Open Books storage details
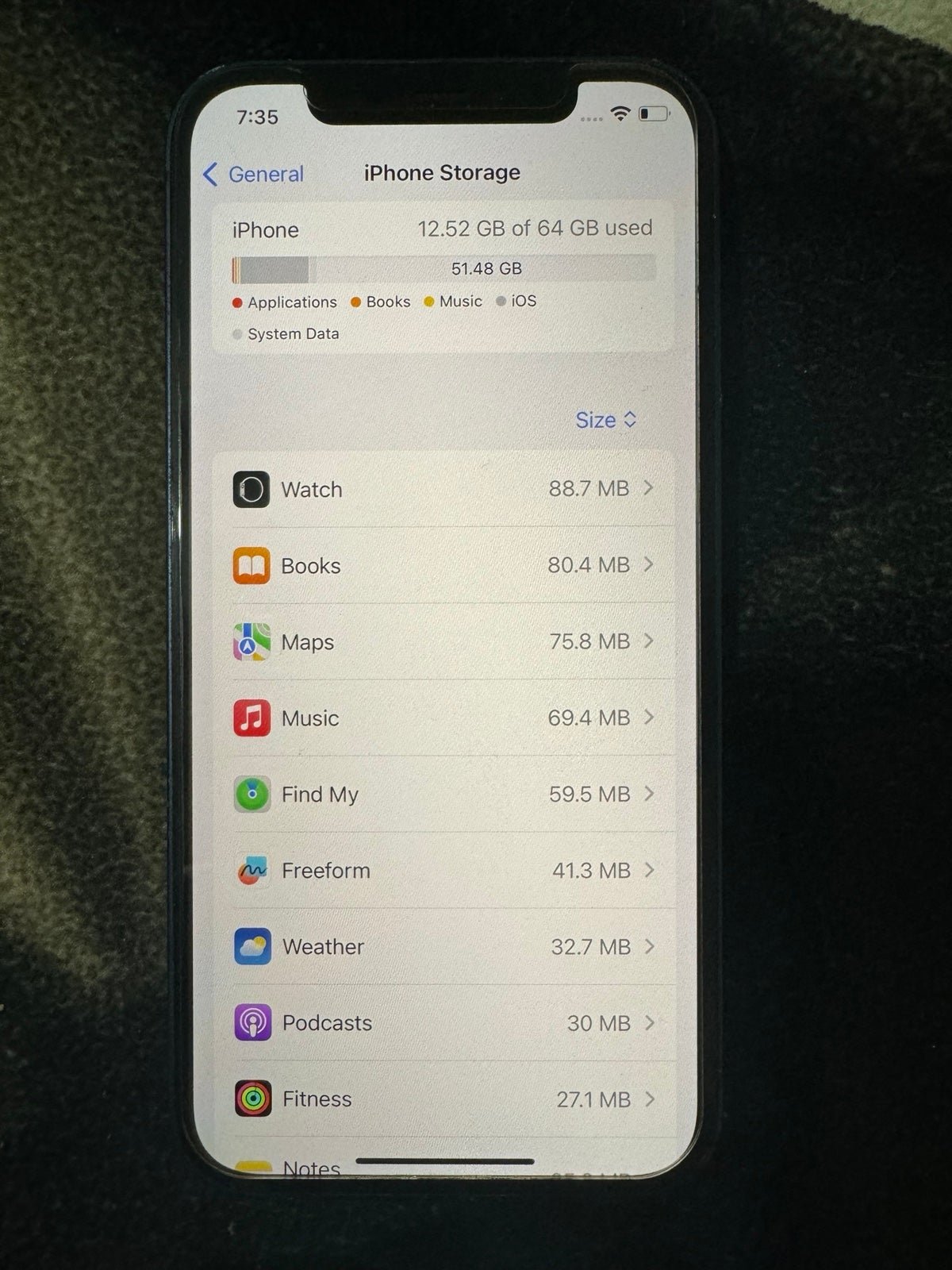952x1270 pixels. pyautogui.click(x=444, y=565)
